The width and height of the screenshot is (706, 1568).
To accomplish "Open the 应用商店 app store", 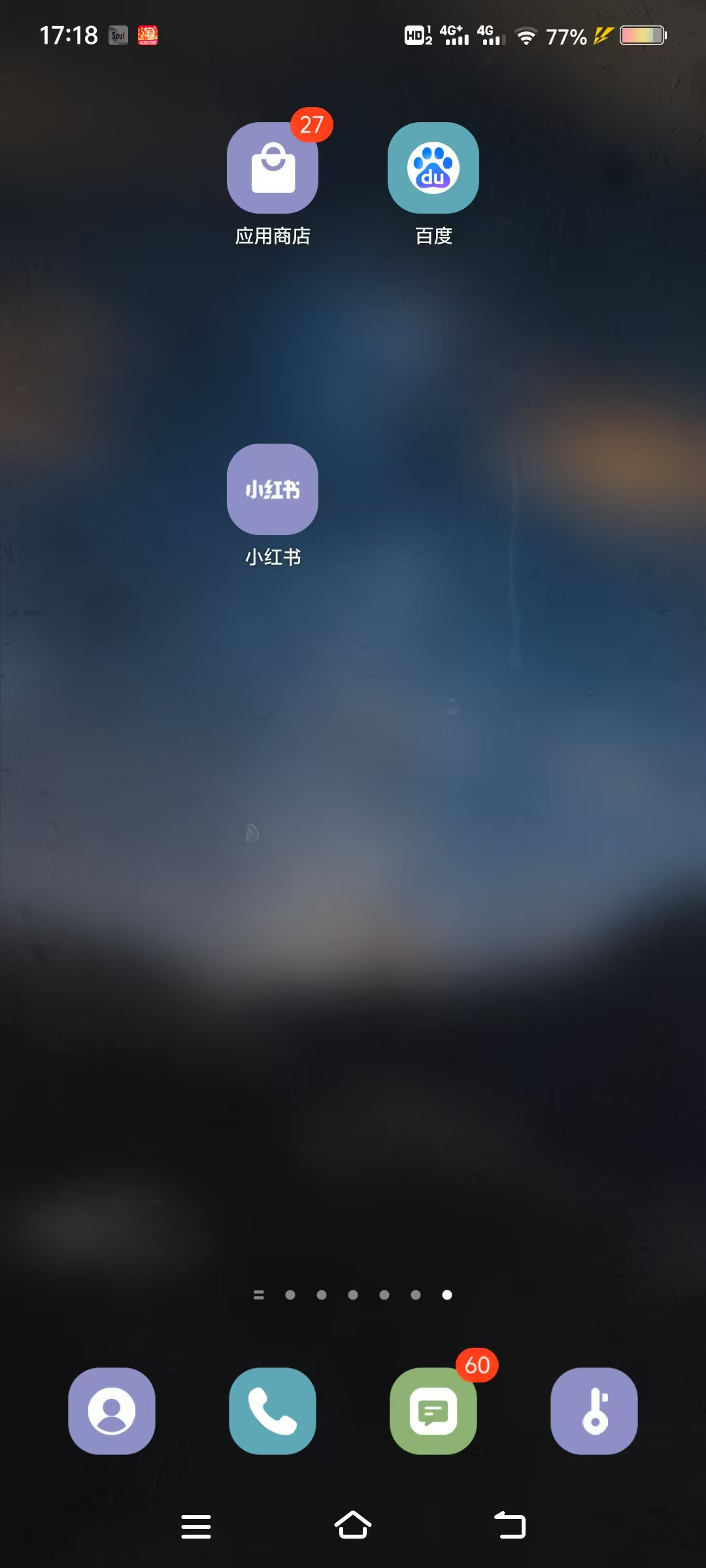I will (273, 168).
